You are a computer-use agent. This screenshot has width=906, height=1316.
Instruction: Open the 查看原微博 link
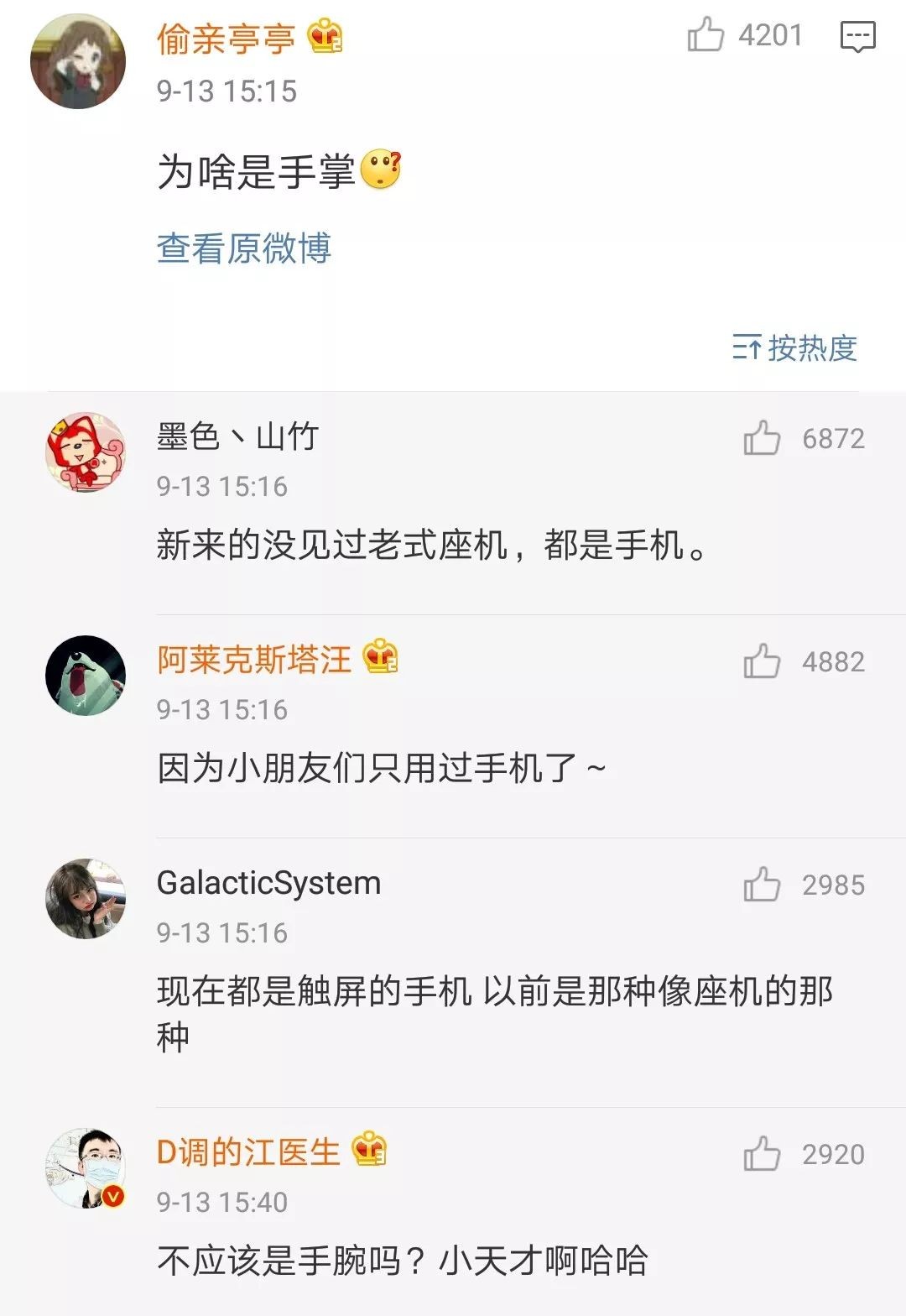(244, 248)
